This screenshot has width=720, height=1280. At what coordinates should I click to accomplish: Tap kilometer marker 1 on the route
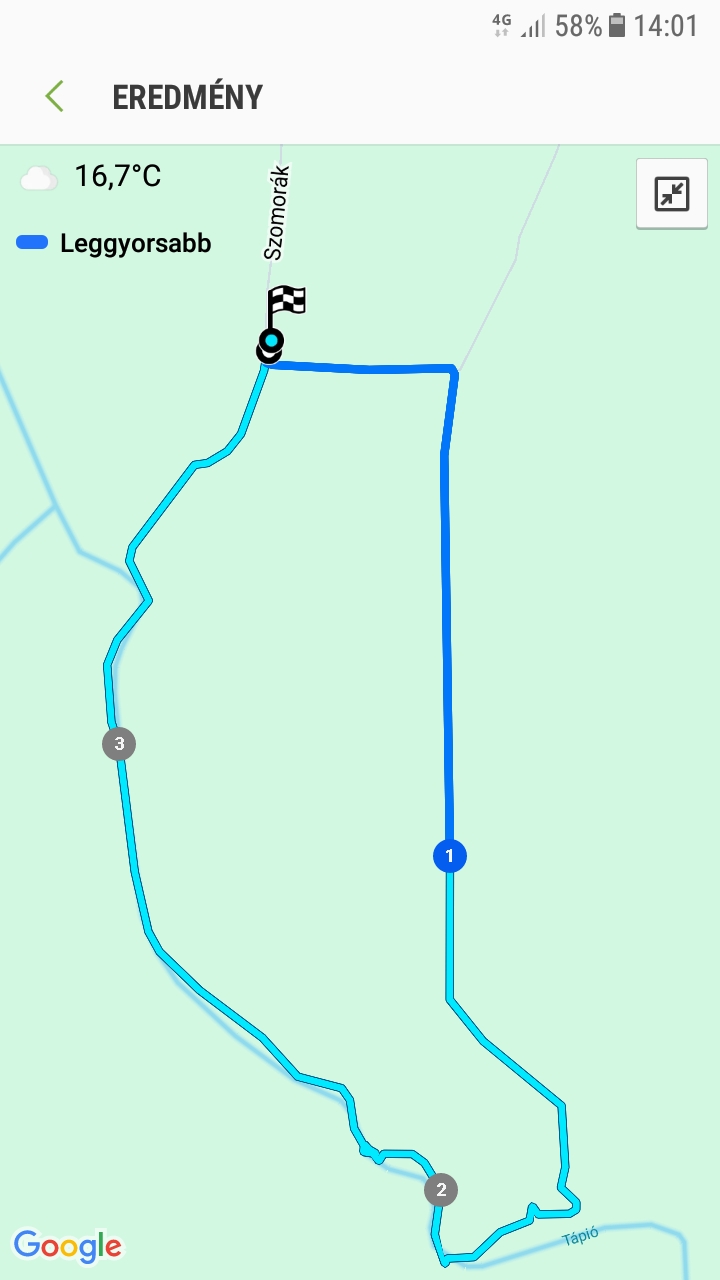(450, 856)
